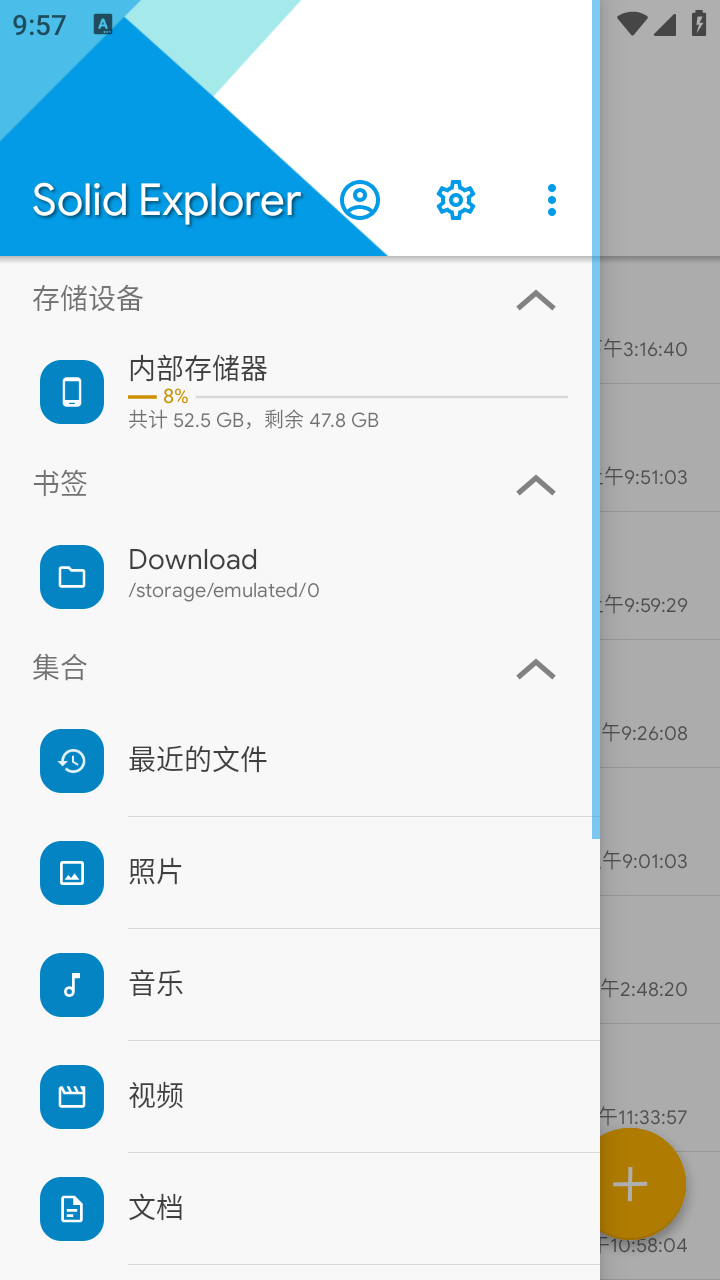Open the Documents collection file icon

pos(71,1209)
